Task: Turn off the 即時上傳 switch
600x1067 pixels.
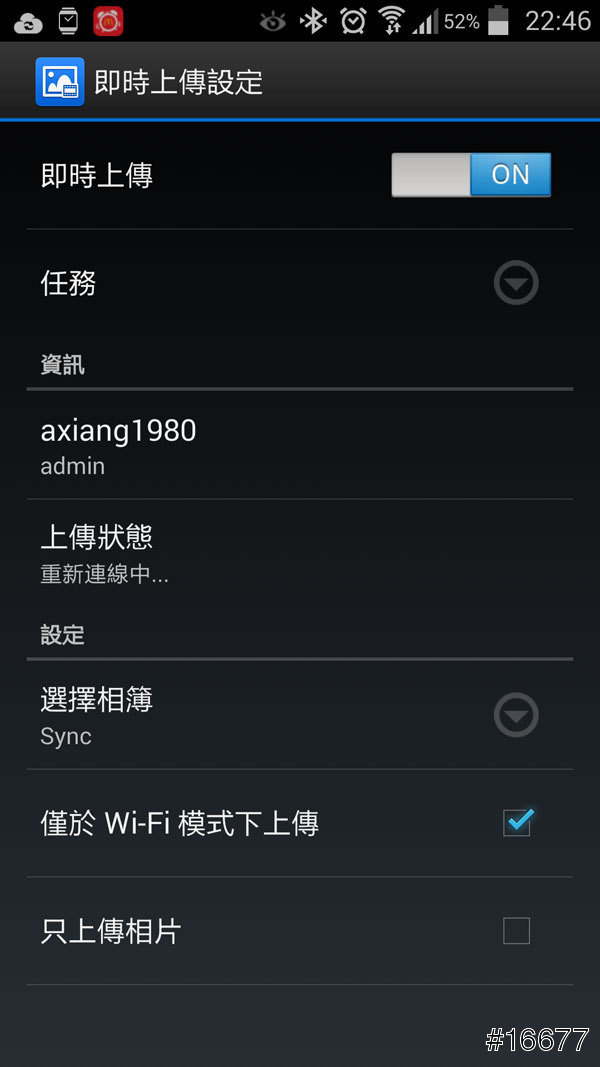Action: (471, 175)
